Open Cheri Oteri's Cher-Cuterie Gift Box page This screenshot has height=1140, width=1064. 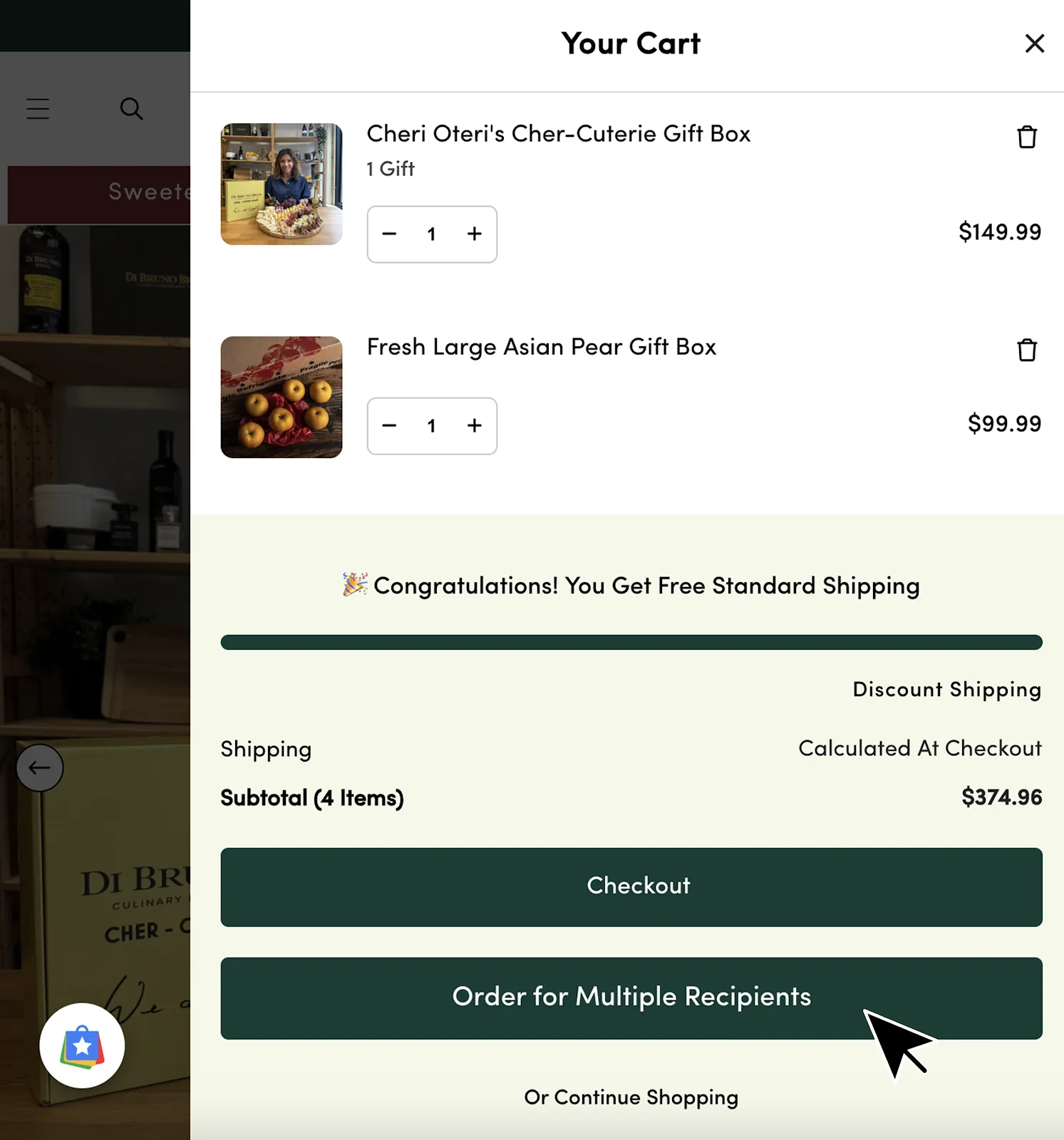coord(559,133)
